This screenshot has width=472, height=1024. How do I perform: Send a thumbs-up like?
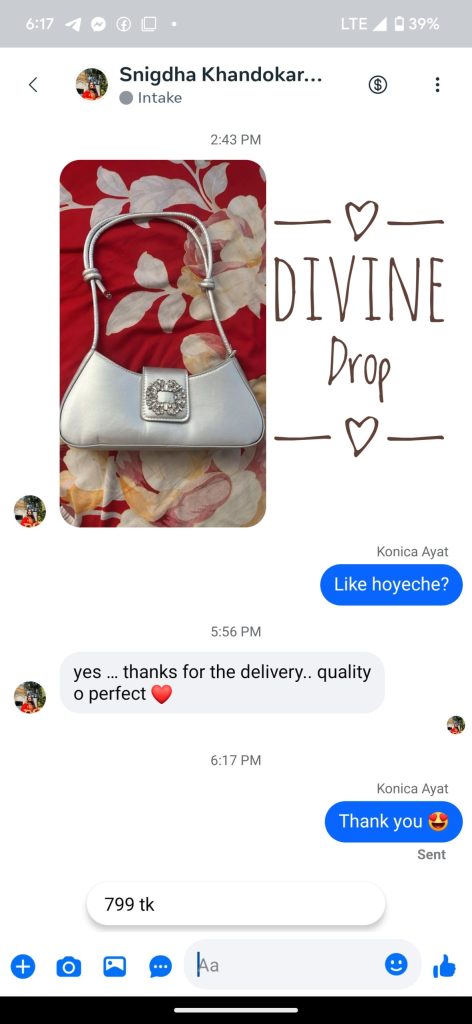[445, 965]
